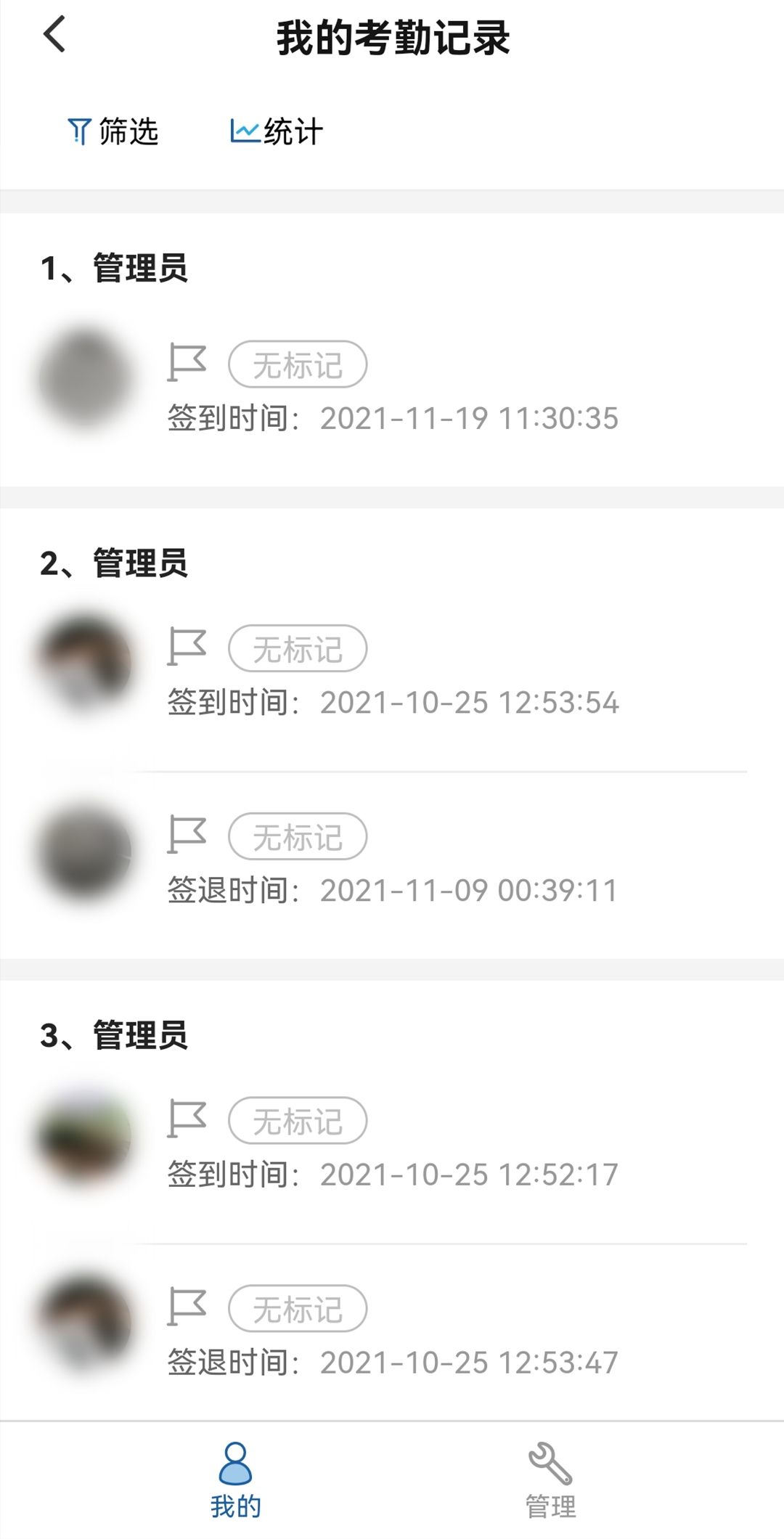
Task: Tap the 无标记 tag for 2021-11-09 00:39:11 sign-out
Action: click(x=298, y=836)
